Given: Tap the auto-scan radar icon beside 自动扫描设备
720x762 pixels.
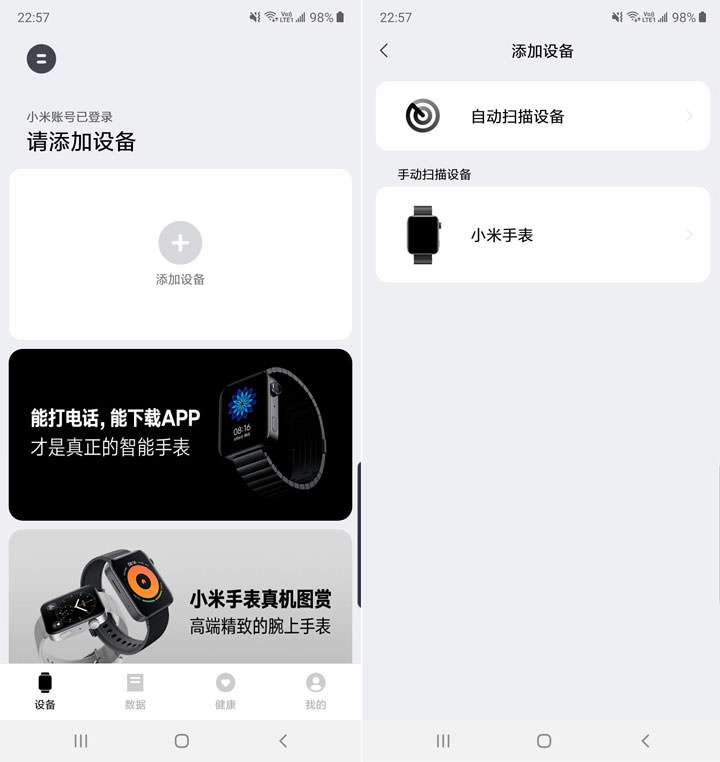Looking at the screenshot, I should 421,115.
